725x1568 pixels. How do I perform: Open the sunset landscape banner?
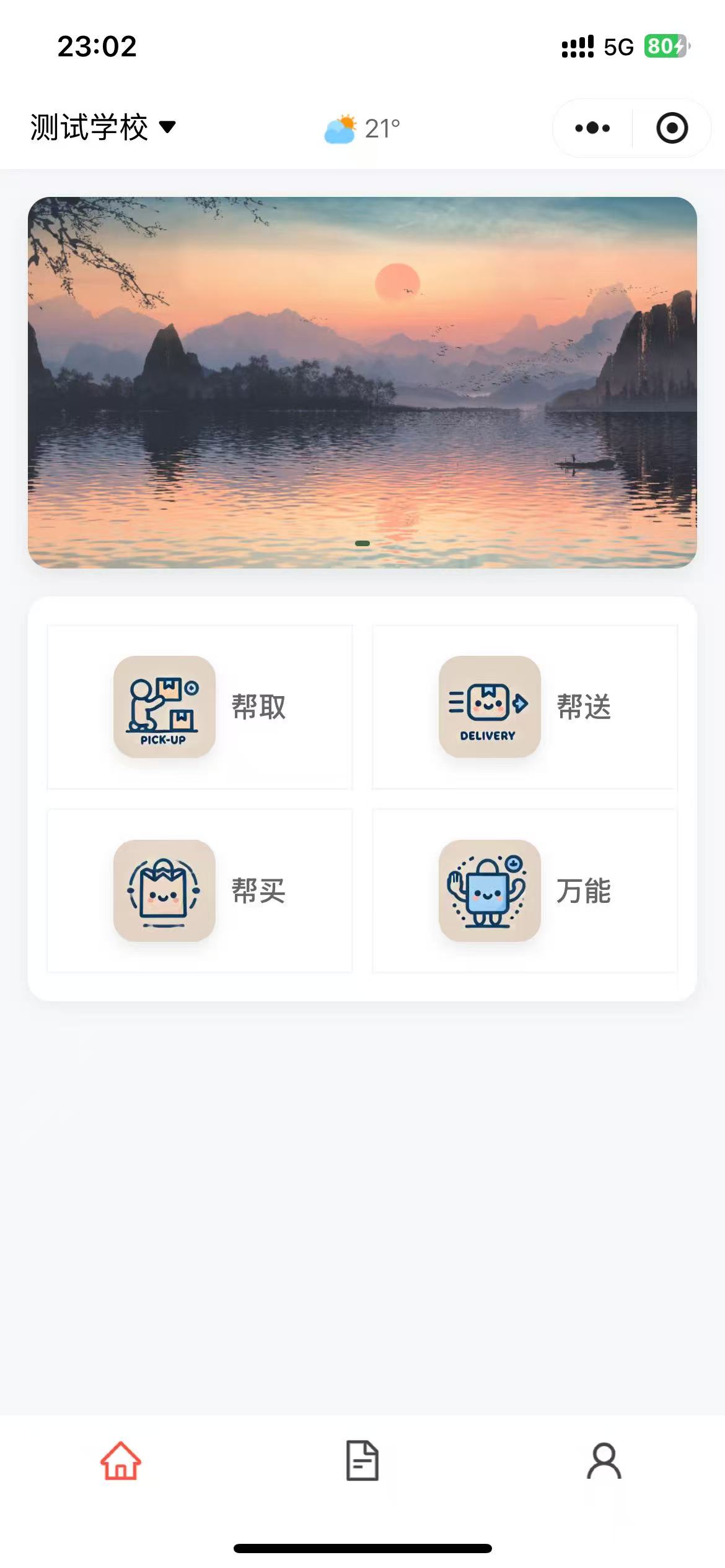coord(362,382)
